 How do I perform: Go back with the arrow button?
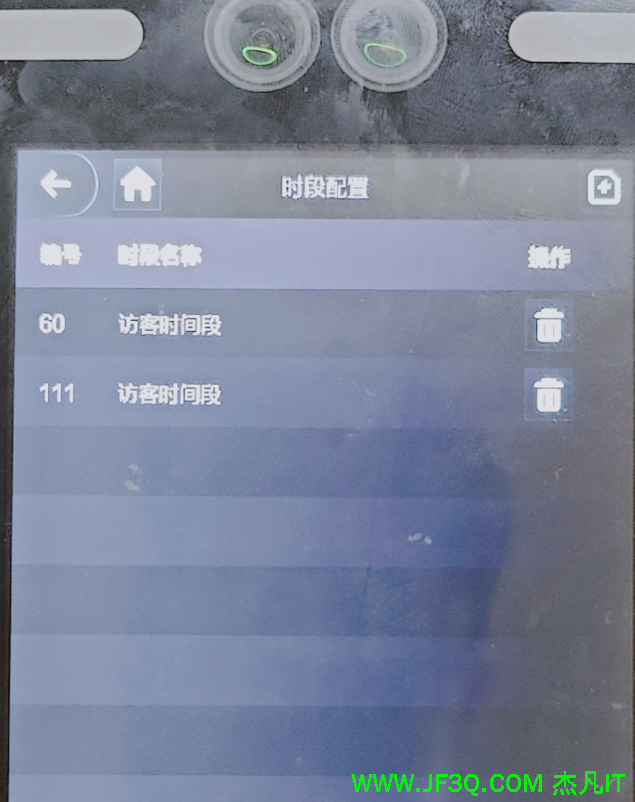tap(57, 184)
